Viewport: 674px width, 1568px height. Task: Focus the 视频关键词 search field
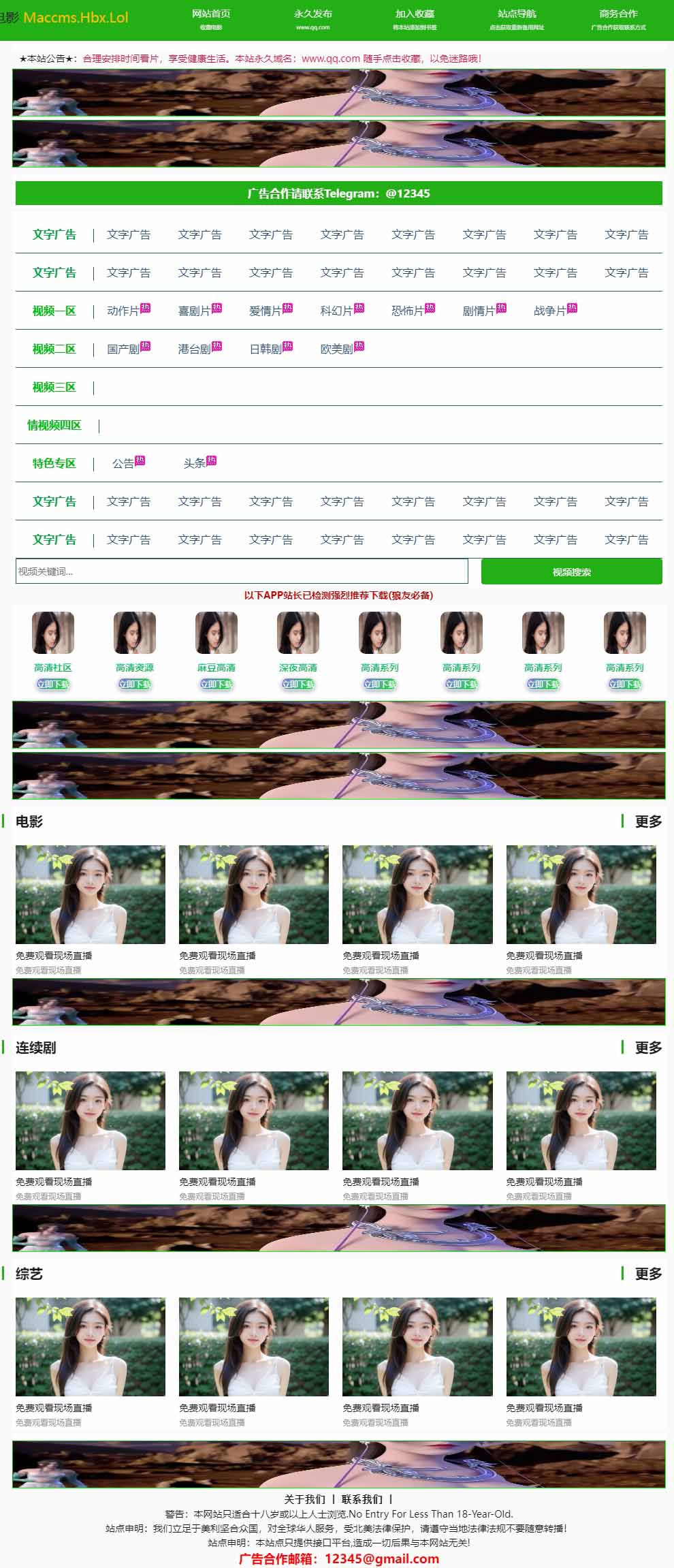point(242,571)
